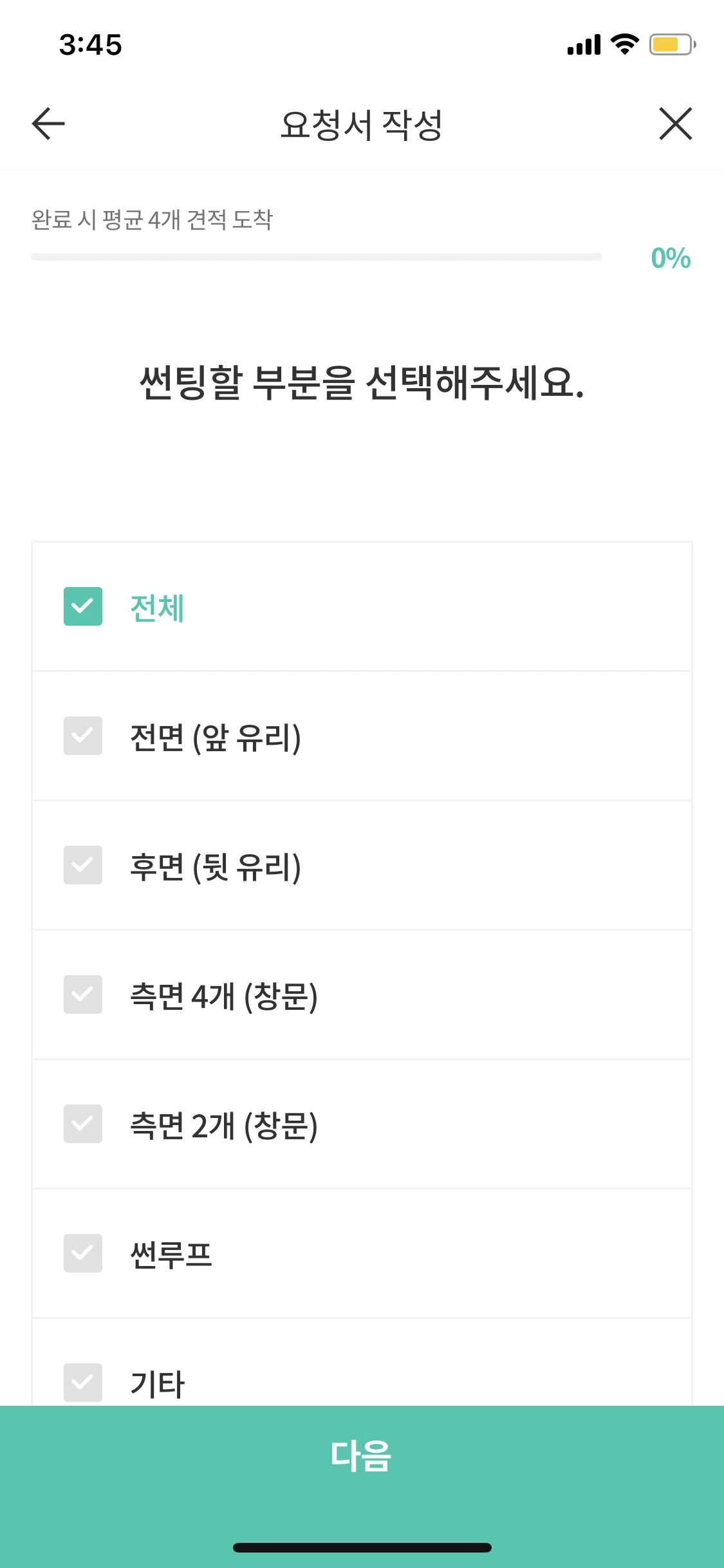Select the 전면 (앞 유리) checkbox
The height and width of the screenshot is (1568, 724).
point(83,737)
